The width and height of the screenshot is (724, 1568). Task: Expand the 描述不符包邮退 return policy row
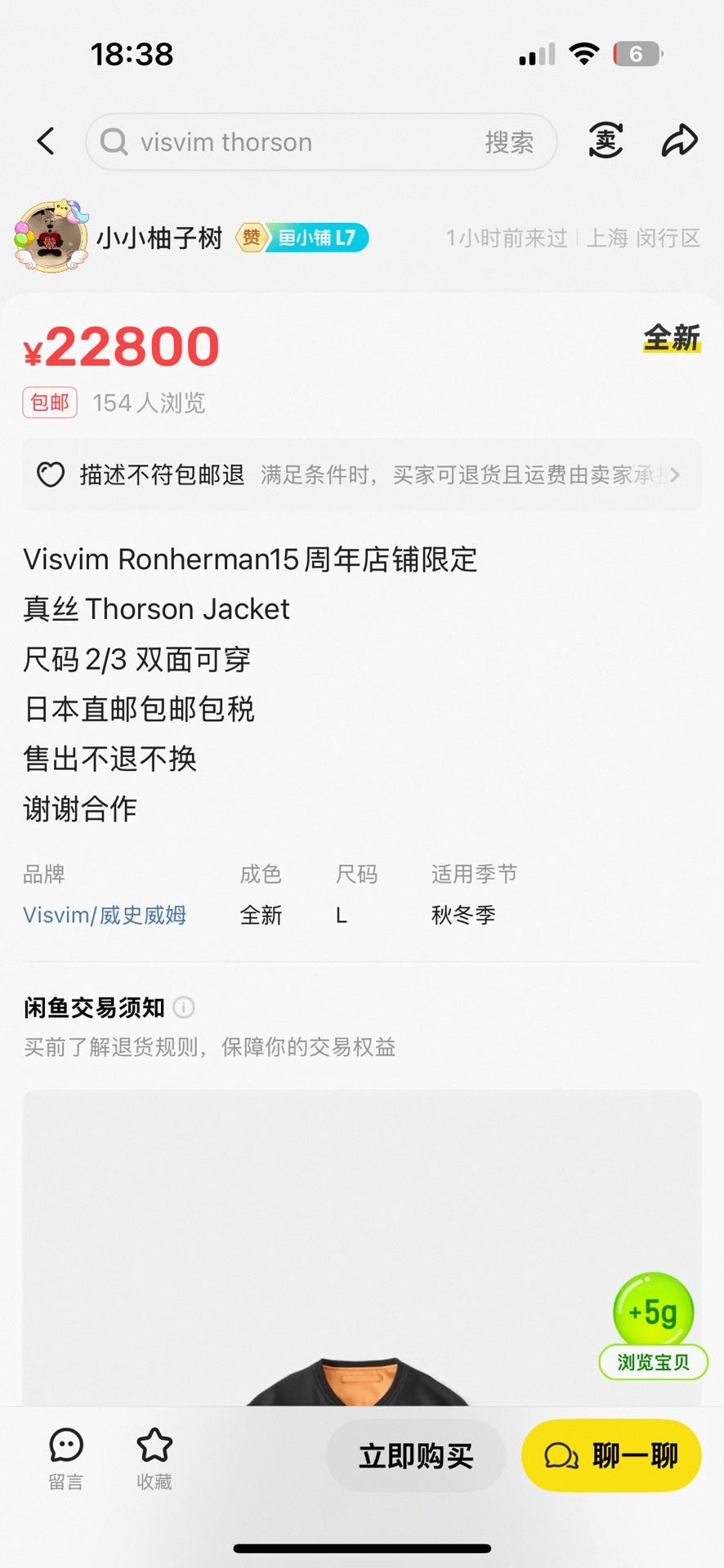click(x=361, y=474)
